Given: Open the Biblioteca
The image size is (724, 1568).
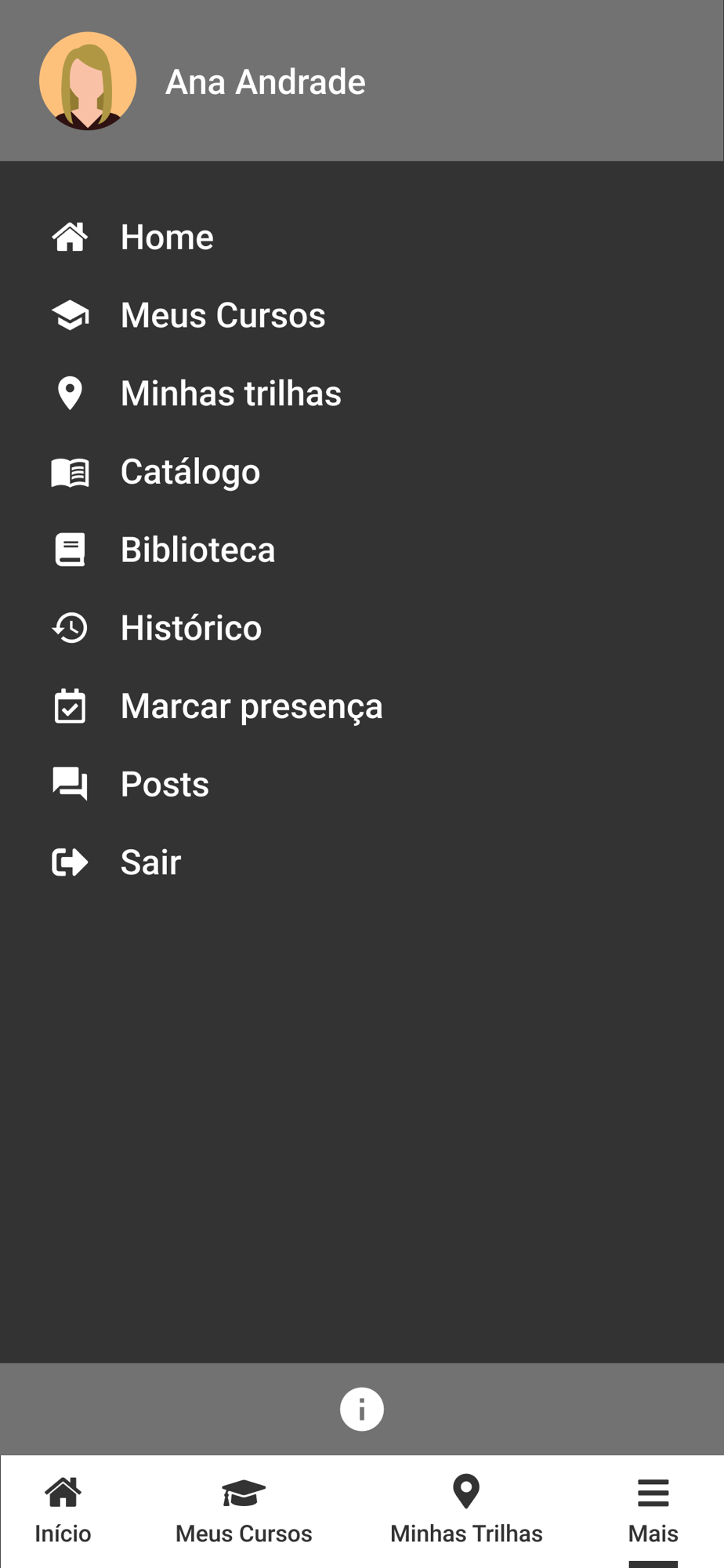Looking at the screenshot, I should click(x=197, y=550).
